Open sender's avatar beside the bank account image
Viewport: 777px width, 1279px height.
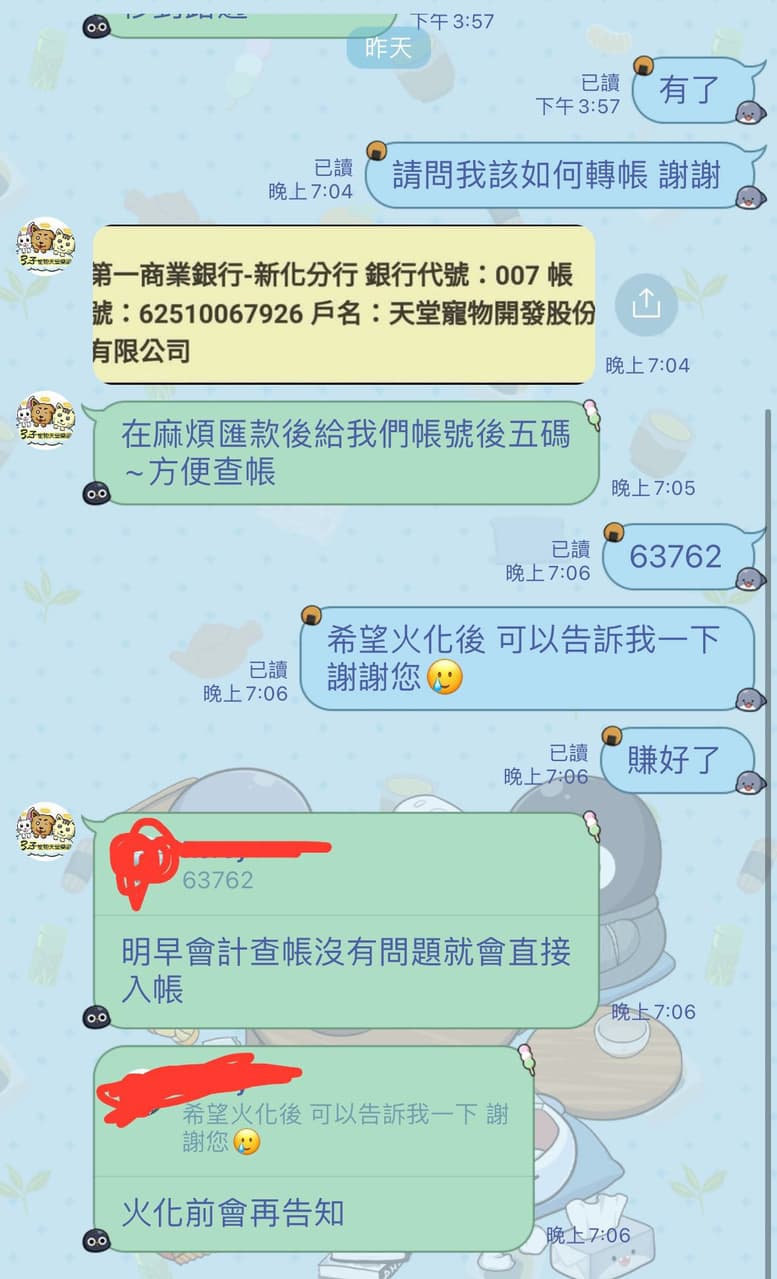tap(45, 246)
